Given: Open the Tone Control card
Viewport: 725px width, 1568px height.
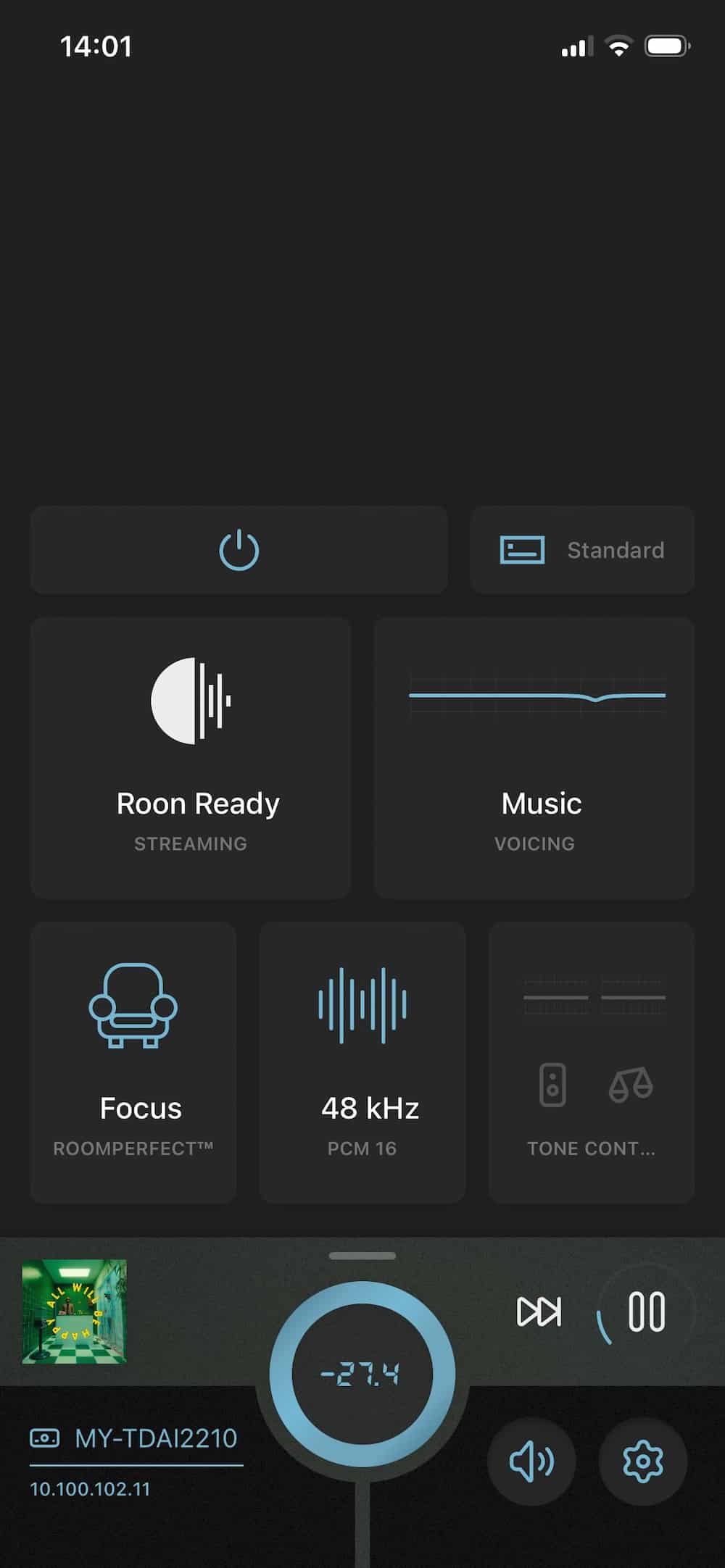Looking at the screenshot, I should click(x=592, y=1062).
